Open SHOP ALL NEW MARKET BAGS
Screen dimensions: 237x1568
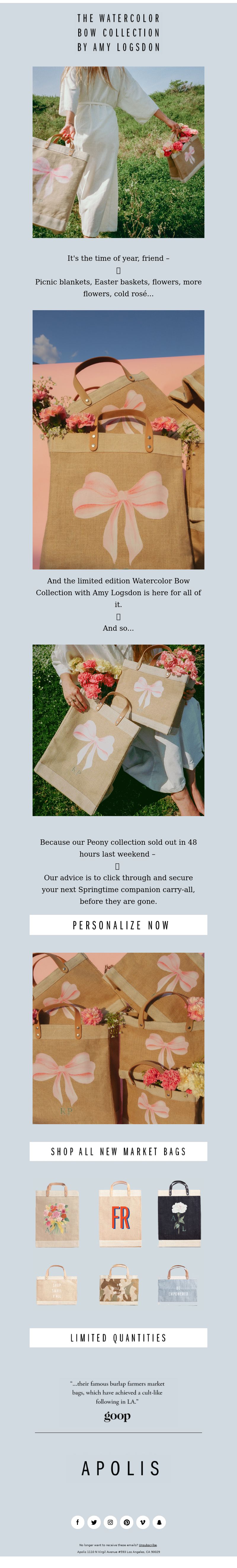coord(118,1151)
